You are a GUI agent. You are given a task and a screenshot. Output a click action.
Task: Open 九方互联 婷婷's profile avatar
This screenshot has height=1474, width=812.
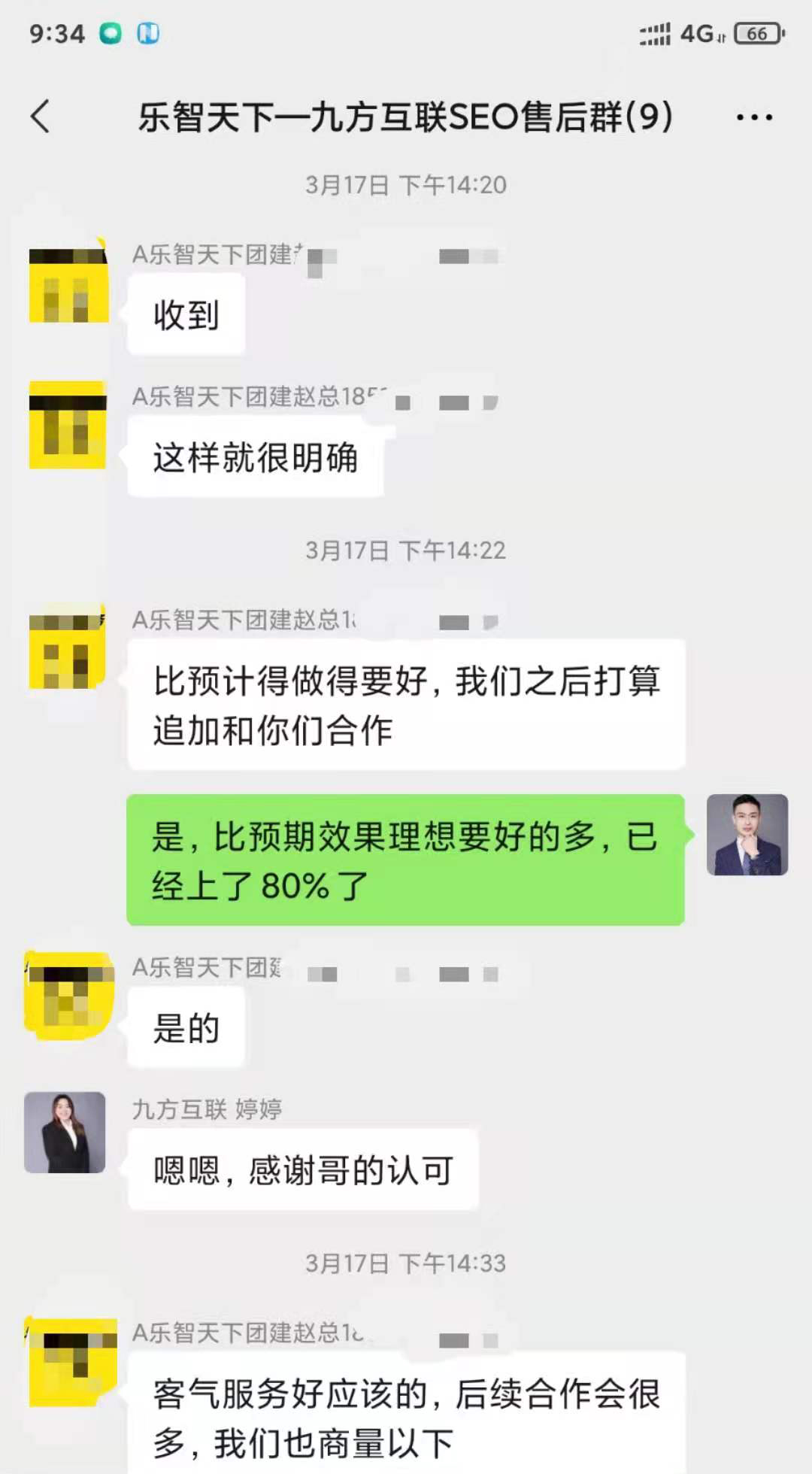click(65, 1132)
